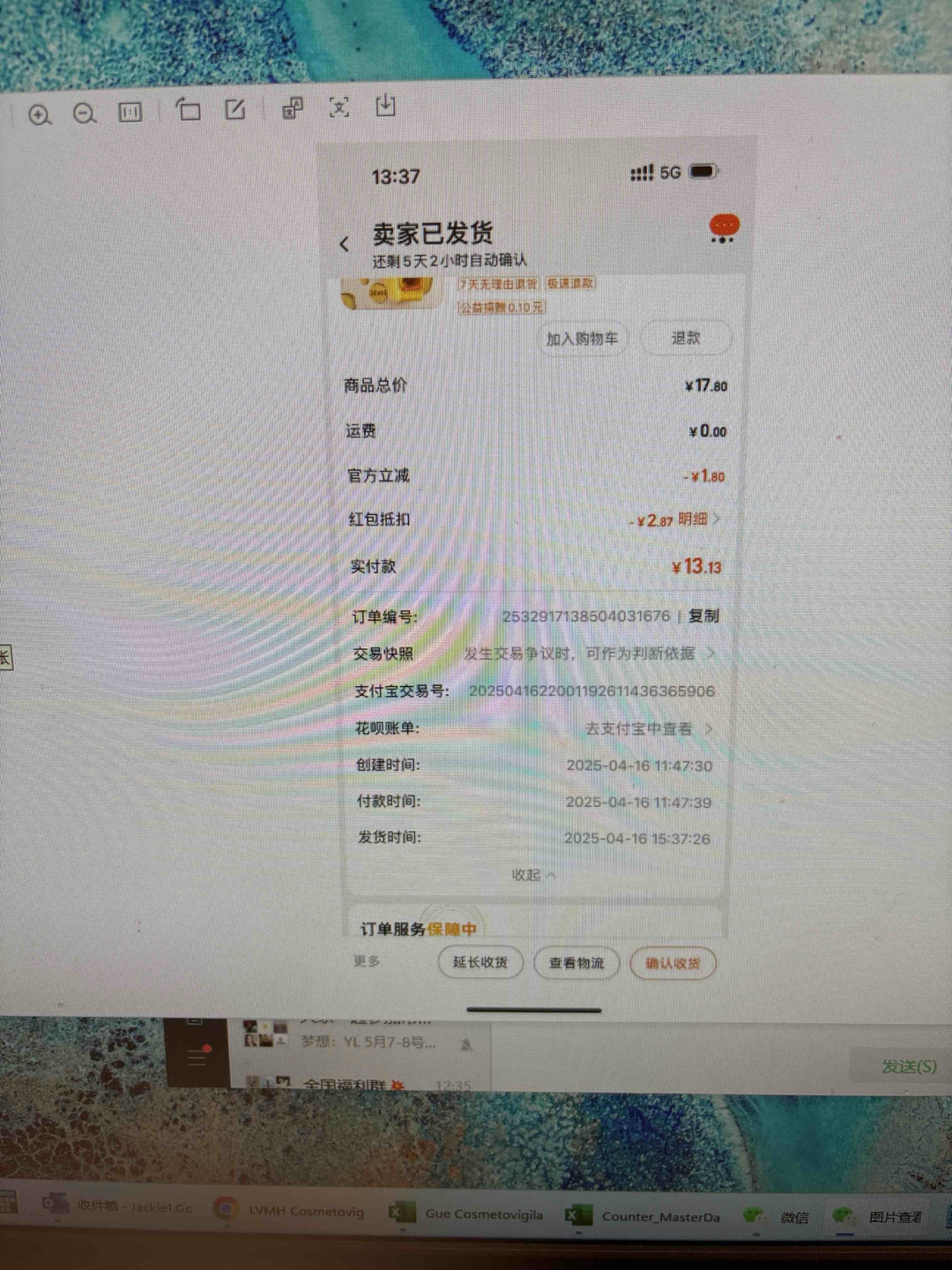
Task: Open the image edit tool
Action: 234,109
